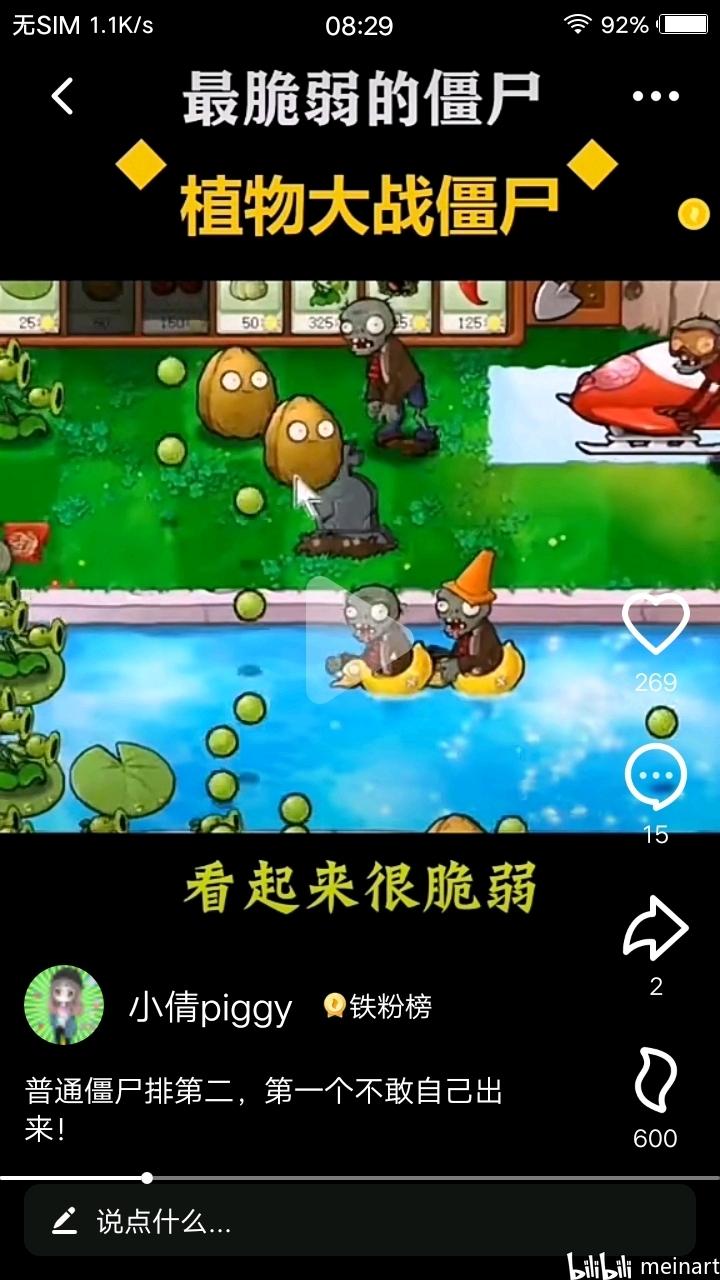Image resolution: width=720 pixels, height=1280 pixels.
Task: Open the 铁粉榜 fan ranking
Action: pyautogui.click(x=379, y=1006)
